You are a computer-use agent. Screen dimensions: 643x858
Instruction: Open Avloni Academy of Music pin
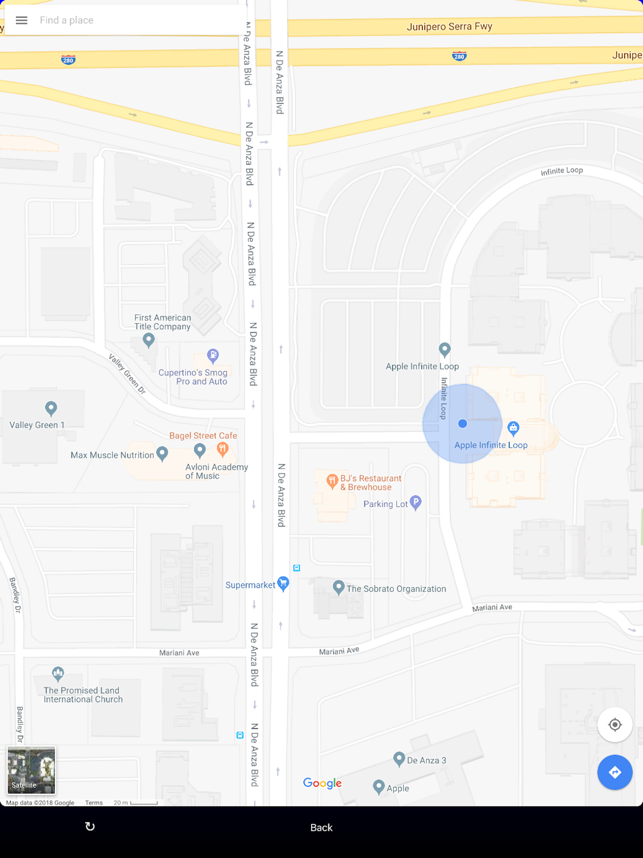tap(199, 451)
